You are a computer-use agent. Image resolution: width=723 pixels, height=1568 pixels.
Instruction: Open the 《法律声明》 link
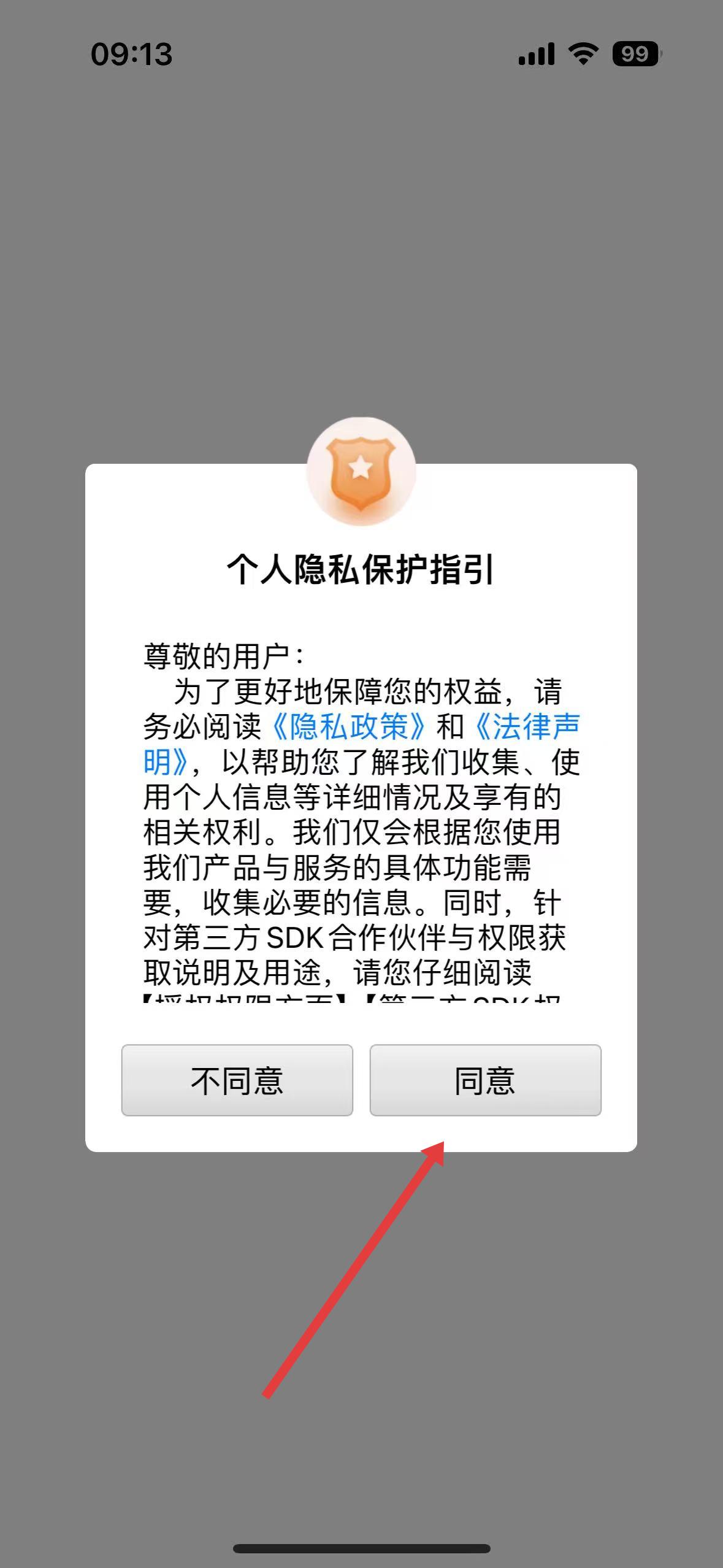coord(527,727)
